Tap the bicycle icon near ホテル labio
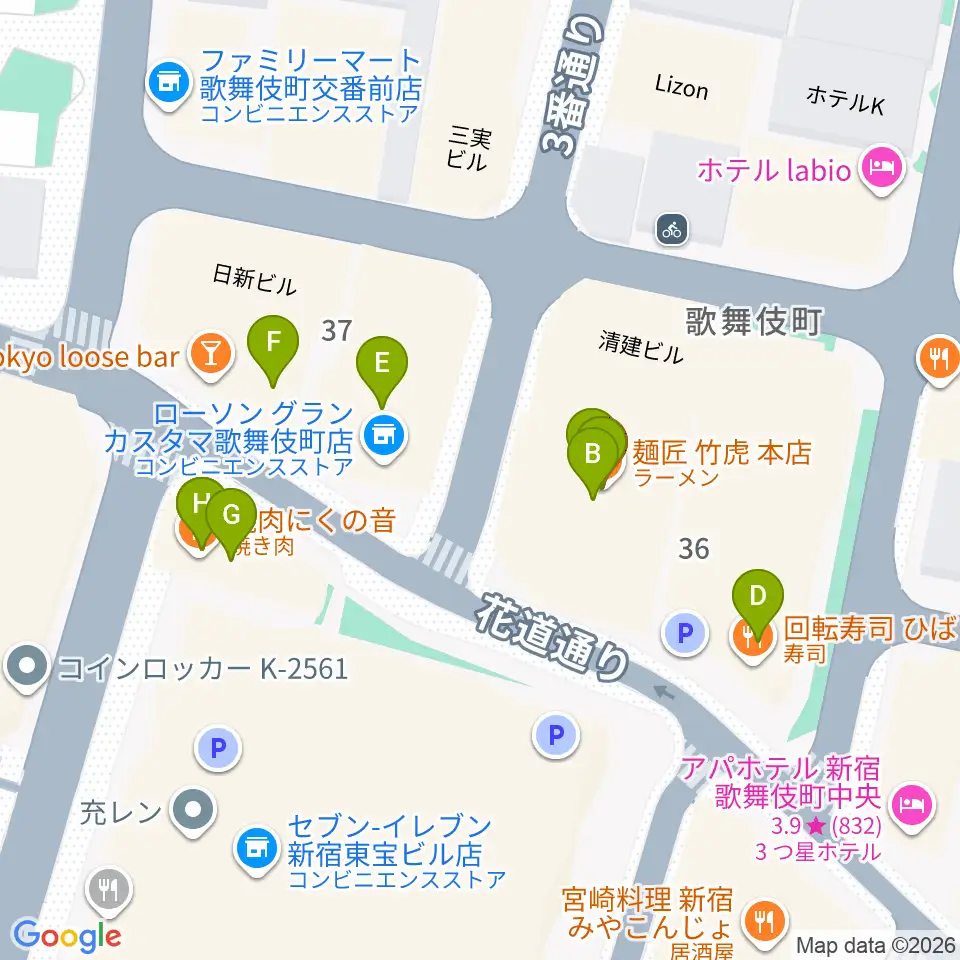Viewport: 960px width, 960px height. [x=672, y=230]
